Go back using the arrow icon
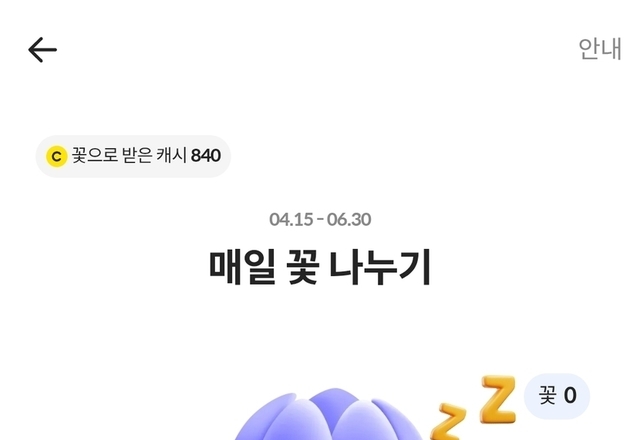Viewport: 640px width, 440px height. (x=42, y=49)
